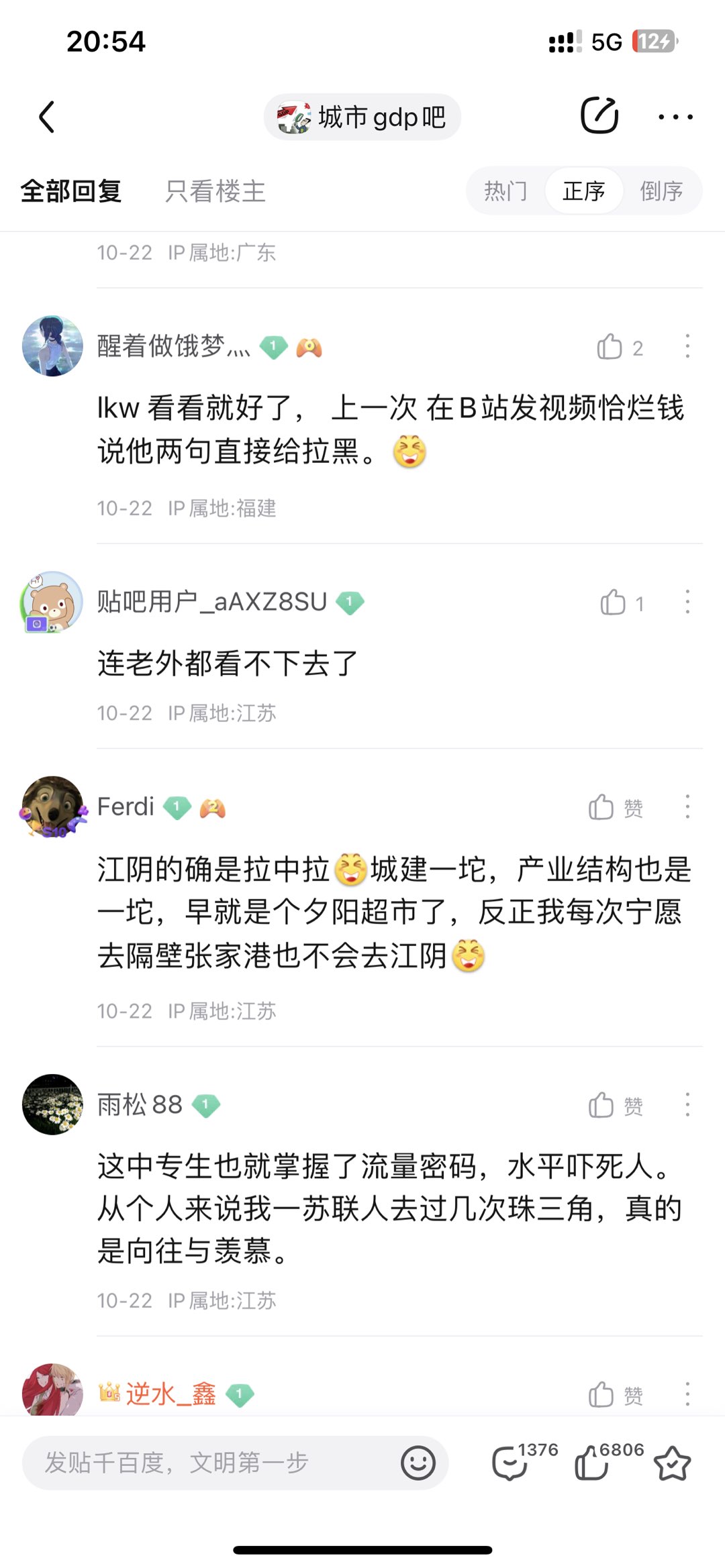View 雨松88's profile avatar
This screenshot has width=725, height=1568.
pos(52,1104)
